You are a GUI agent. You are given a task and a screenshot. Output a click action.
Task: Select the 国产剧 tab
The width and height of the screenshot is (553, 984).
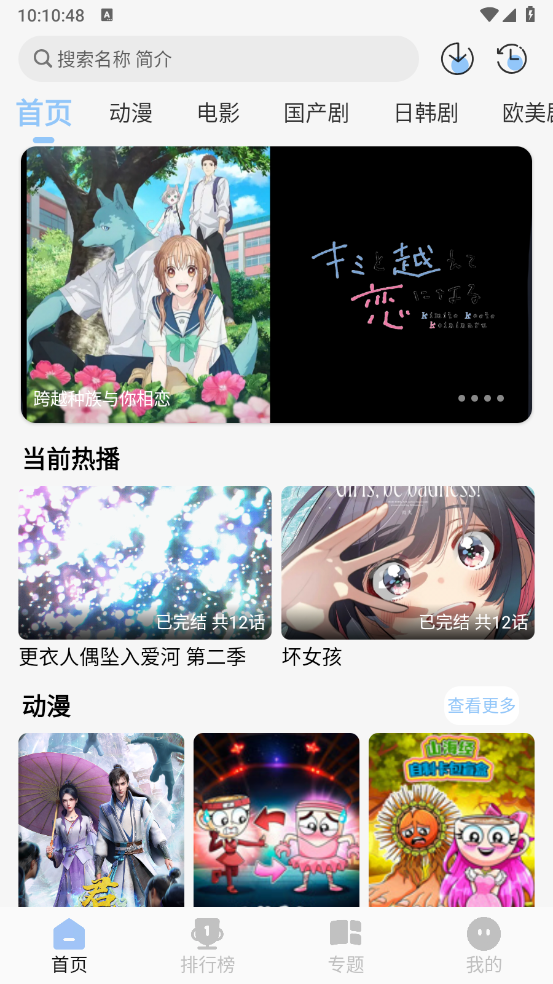[x=316, y=113]
